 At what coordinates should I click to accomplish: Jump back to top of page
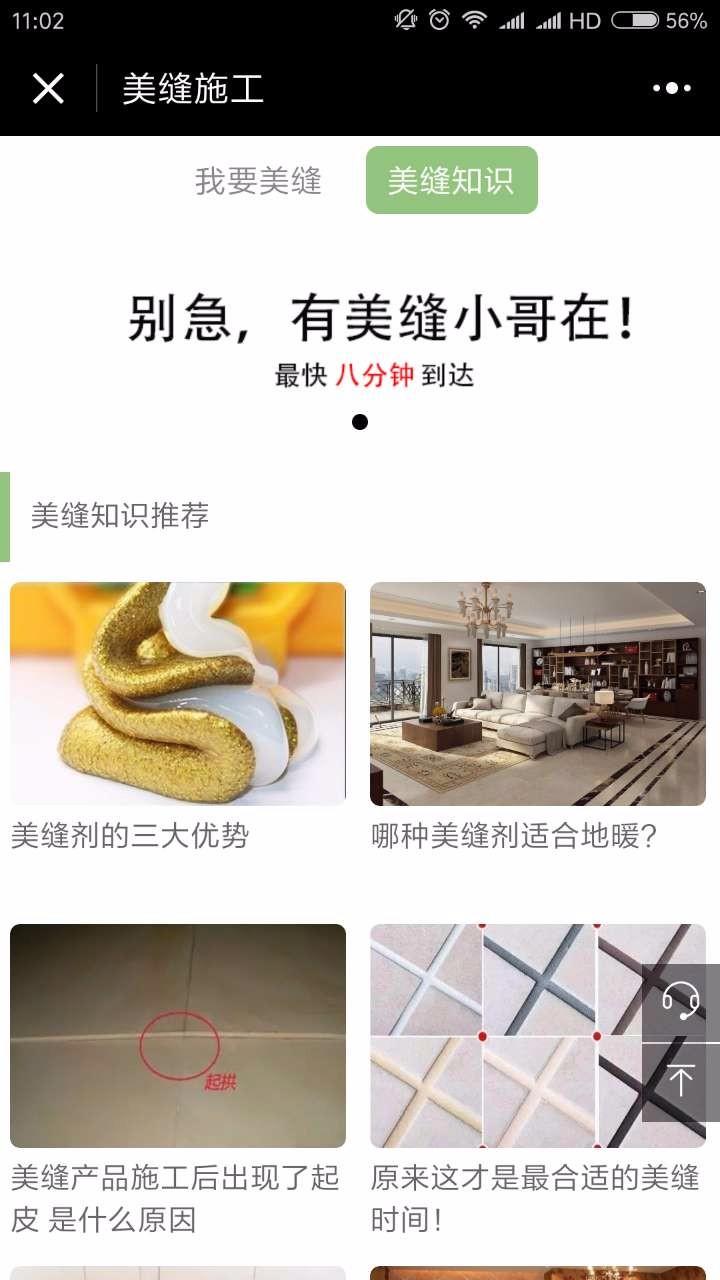681,1082
